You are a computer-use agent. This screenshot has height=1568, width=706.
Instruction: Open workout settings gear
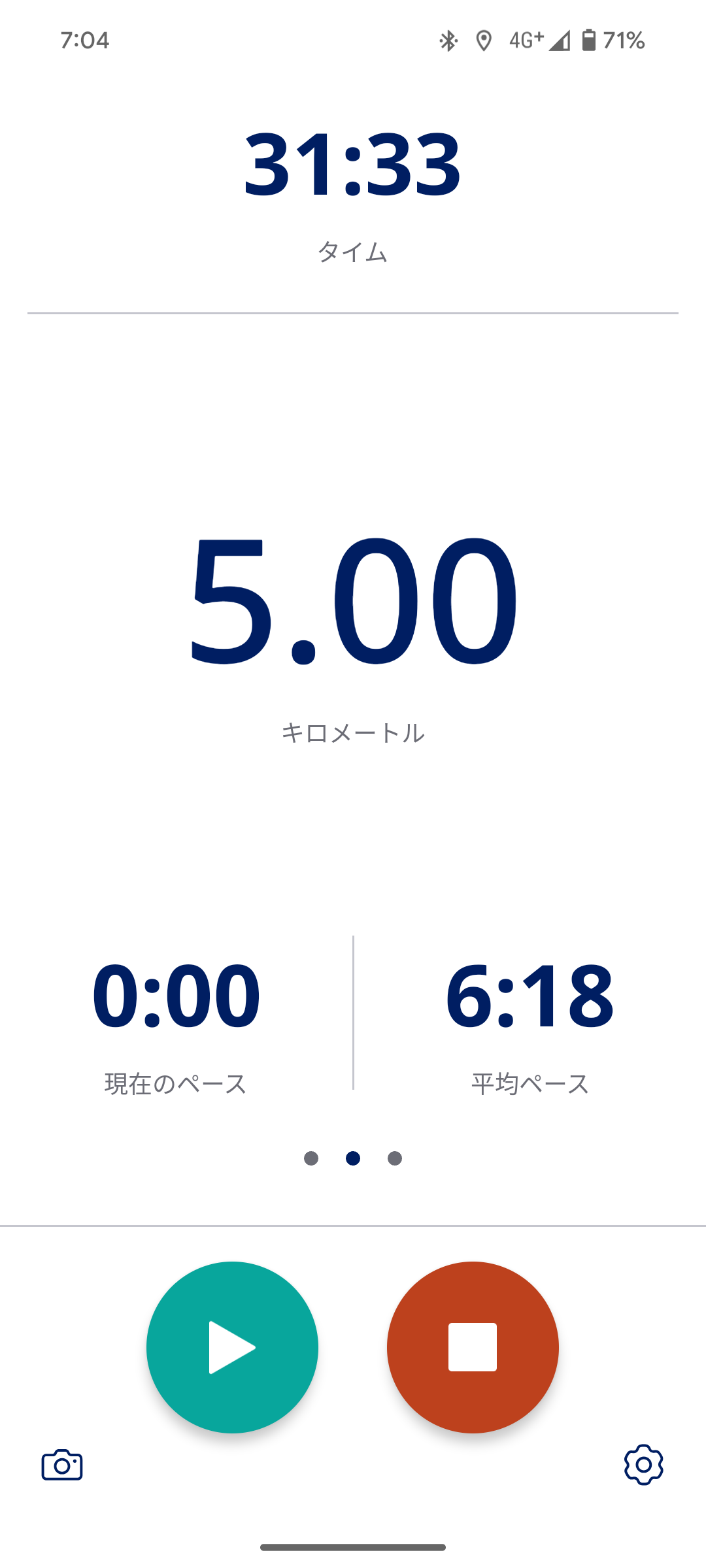pos(643,1465)
